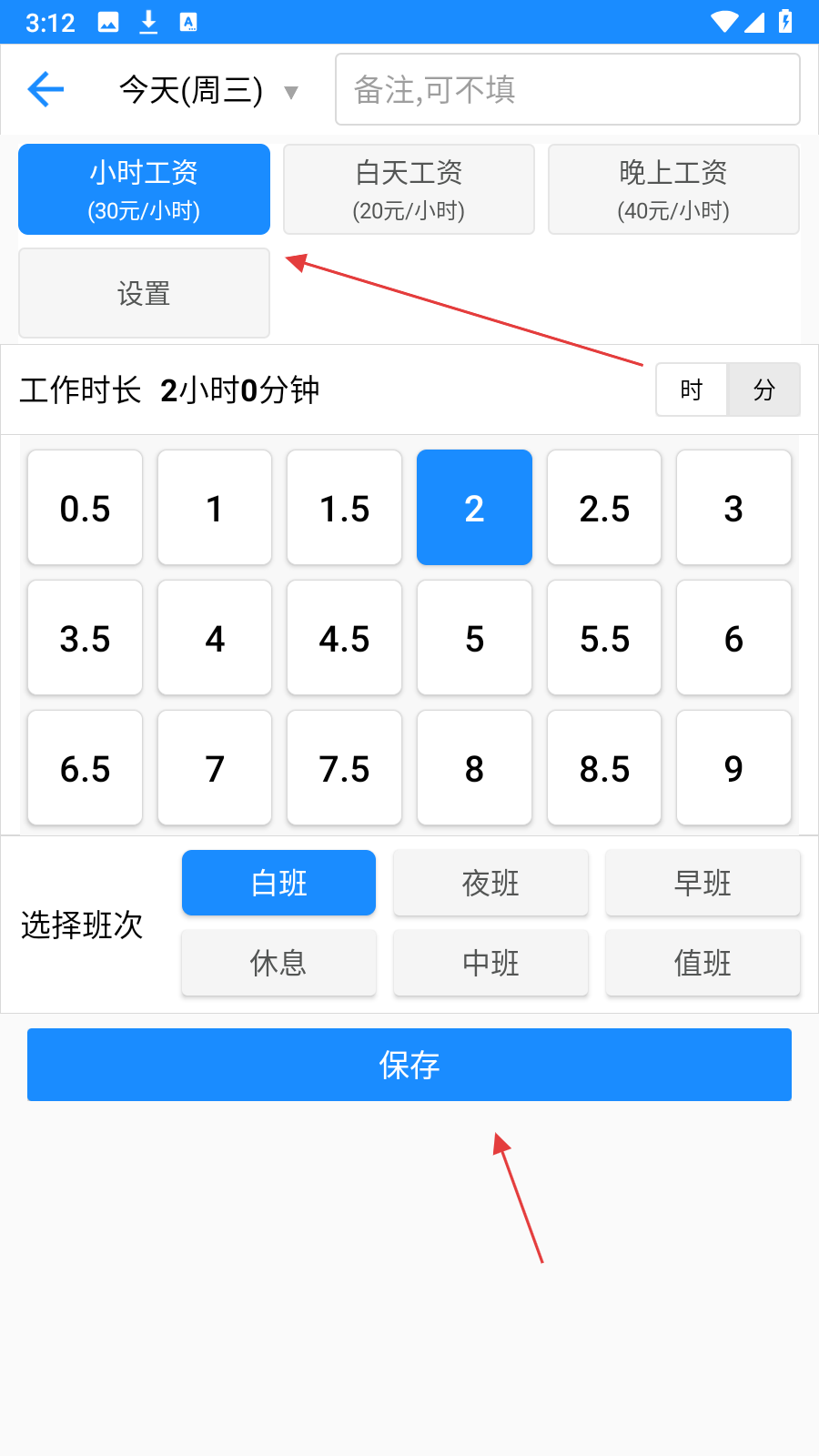Screen dimensions: 819x1456
Task: Choose 5.5 hours work duration
Action: point(604,638)
